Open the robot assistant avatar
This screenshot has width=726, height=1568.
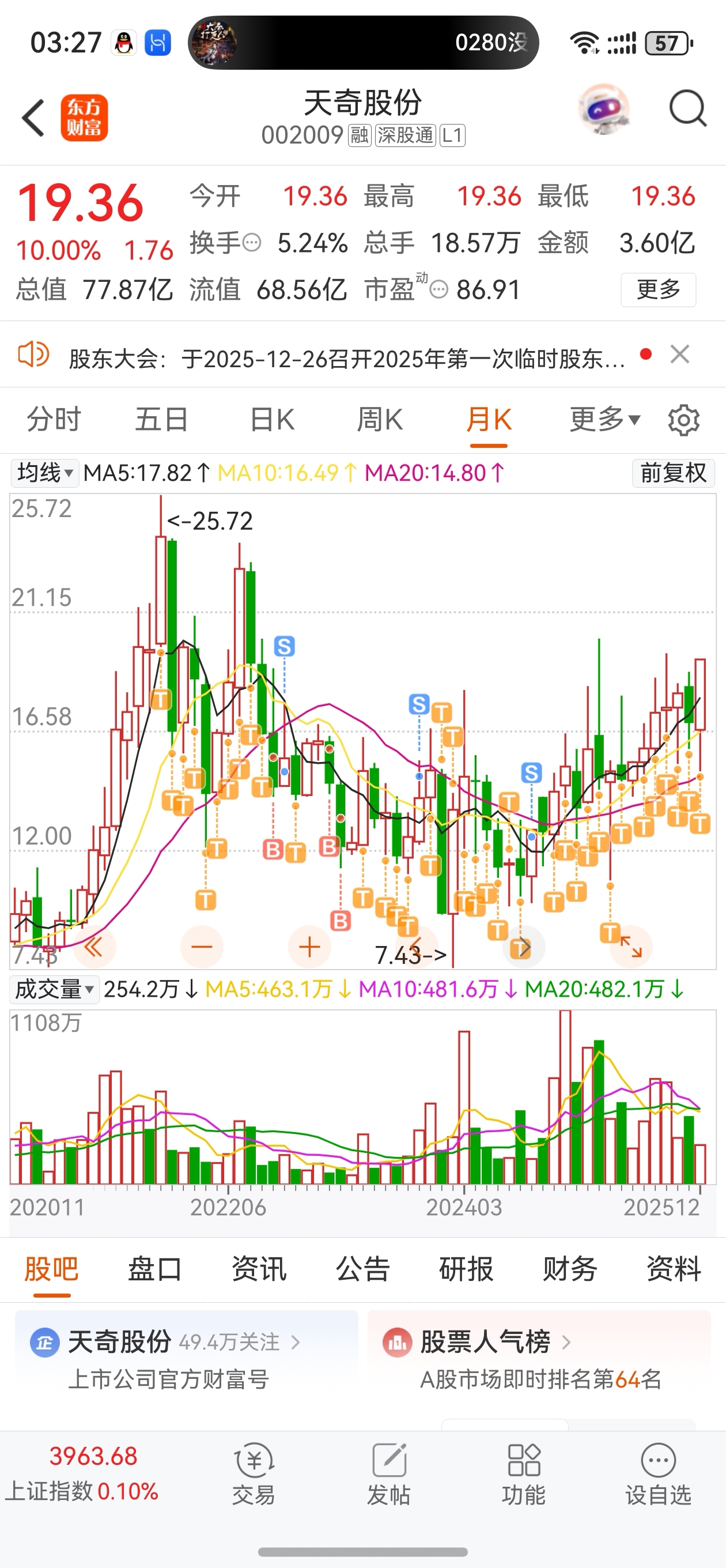click(x=603, y=110)
